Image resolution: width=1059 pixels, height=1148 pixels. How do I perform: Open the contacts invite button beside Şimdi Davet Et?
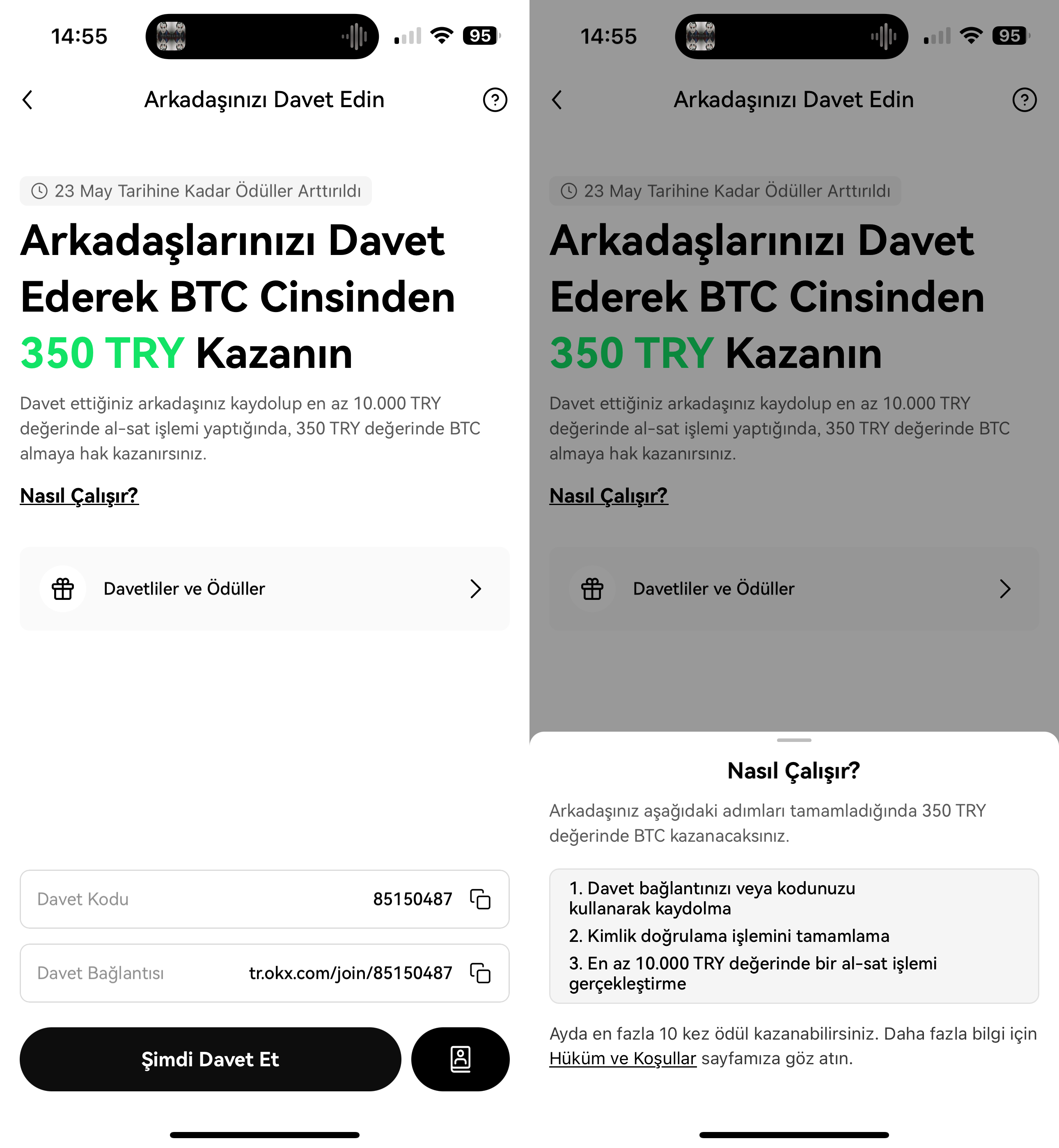tap(460, 1058)
